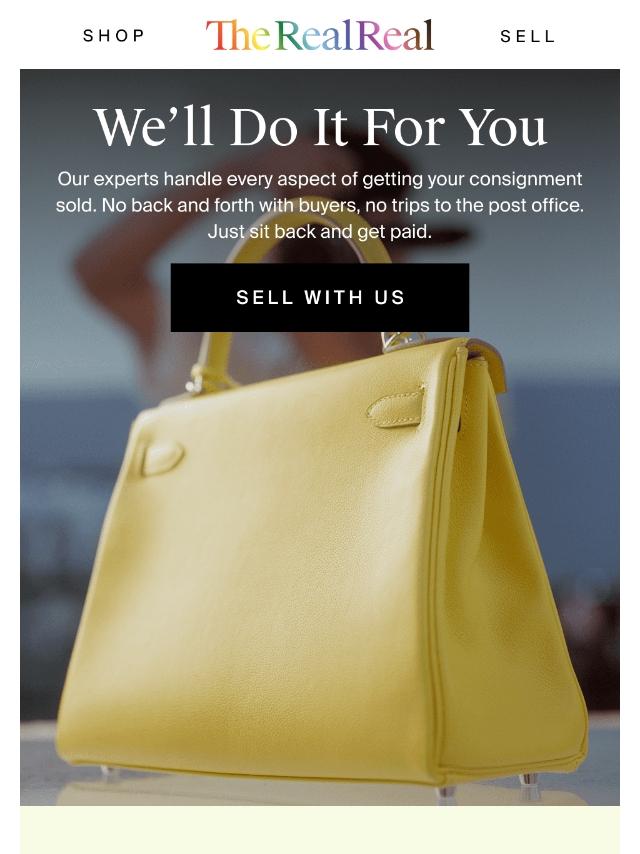
Task: Tap the SELL WITH US button
Action: coord(320,297)
